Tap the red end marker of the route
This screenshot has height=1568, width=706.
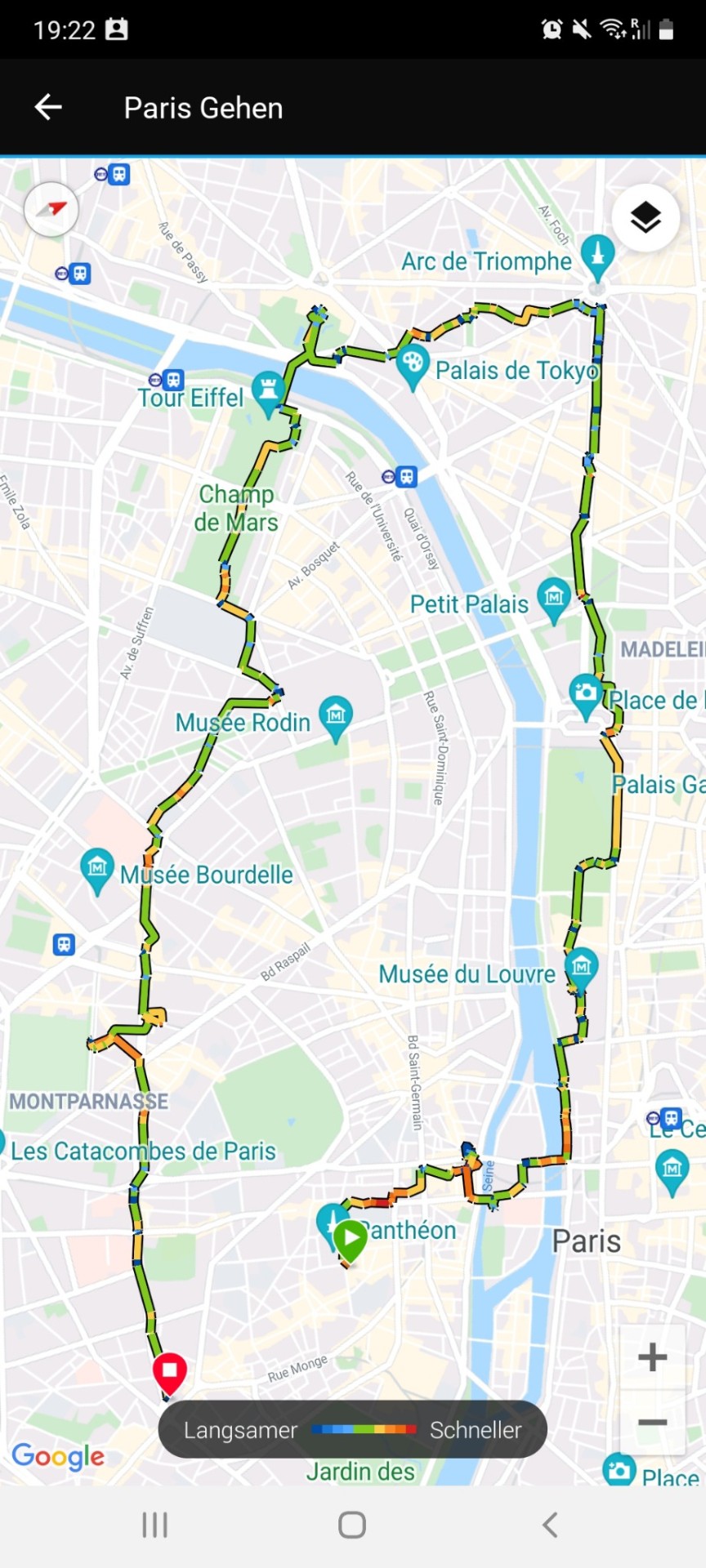(170, 1372)
